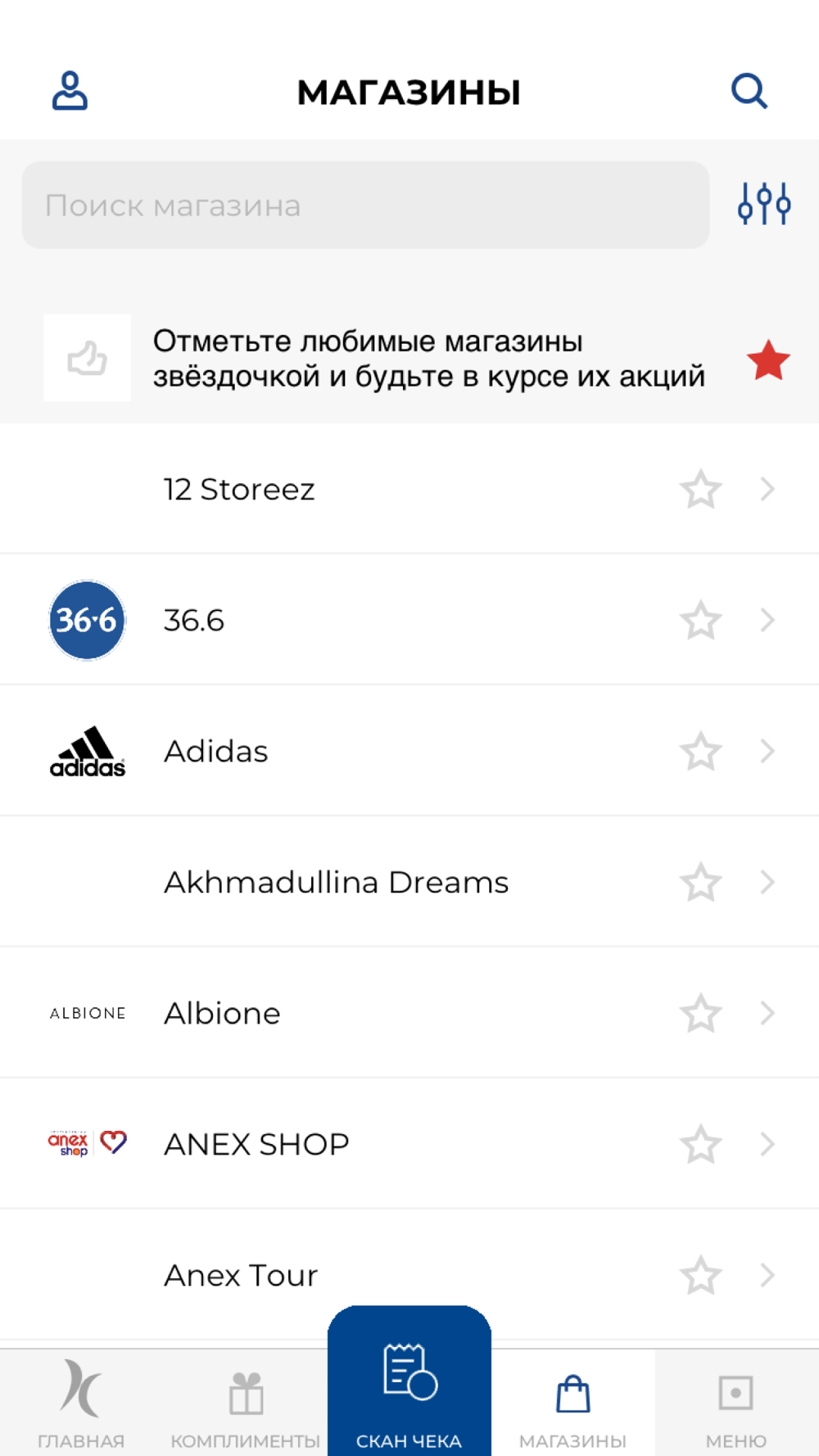Favorite the 12 Storeez store
Screen dimensions: 819x1456
tap(701, 490)
